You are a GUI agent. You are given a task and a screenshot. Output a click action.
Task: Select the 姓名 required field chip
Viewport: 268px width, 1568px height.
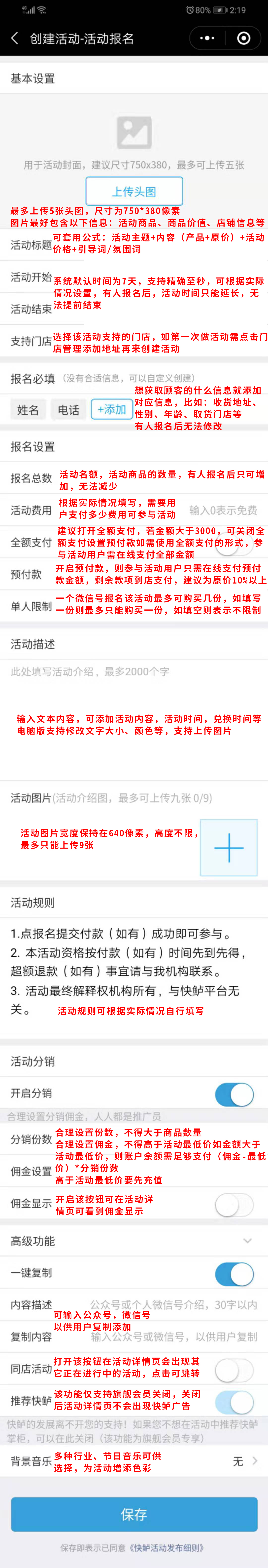tap(28, 410)
